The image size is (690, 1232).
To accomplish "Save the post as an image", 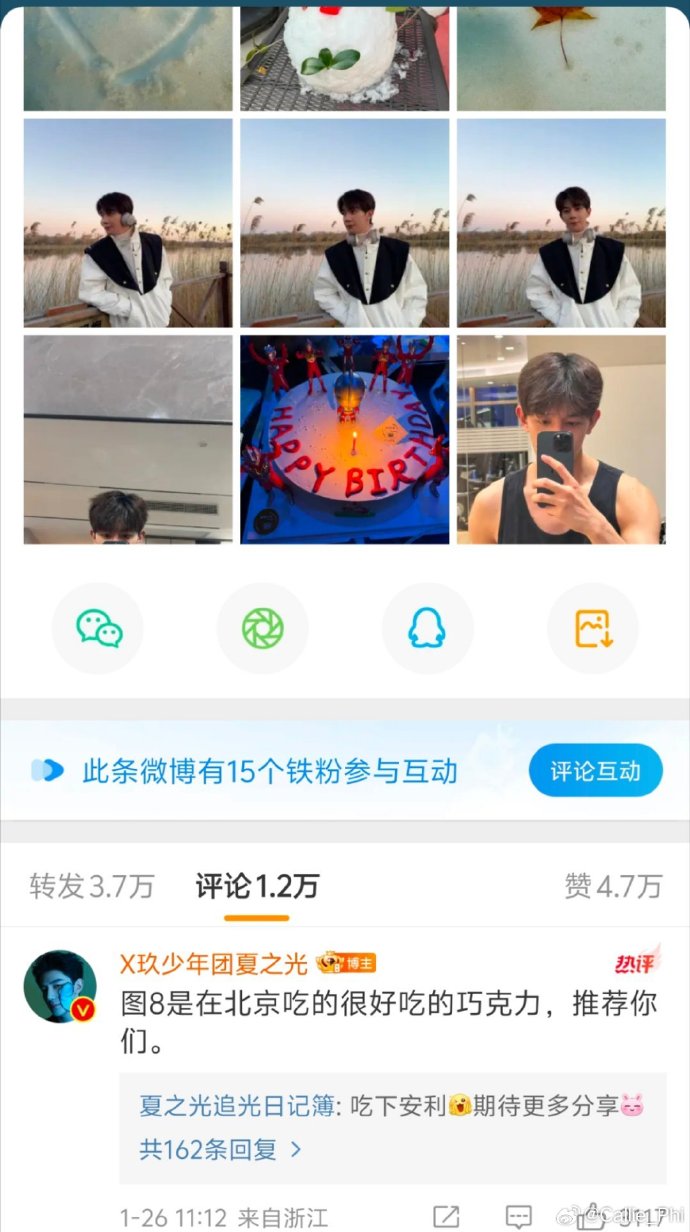I will coord(592,629).
